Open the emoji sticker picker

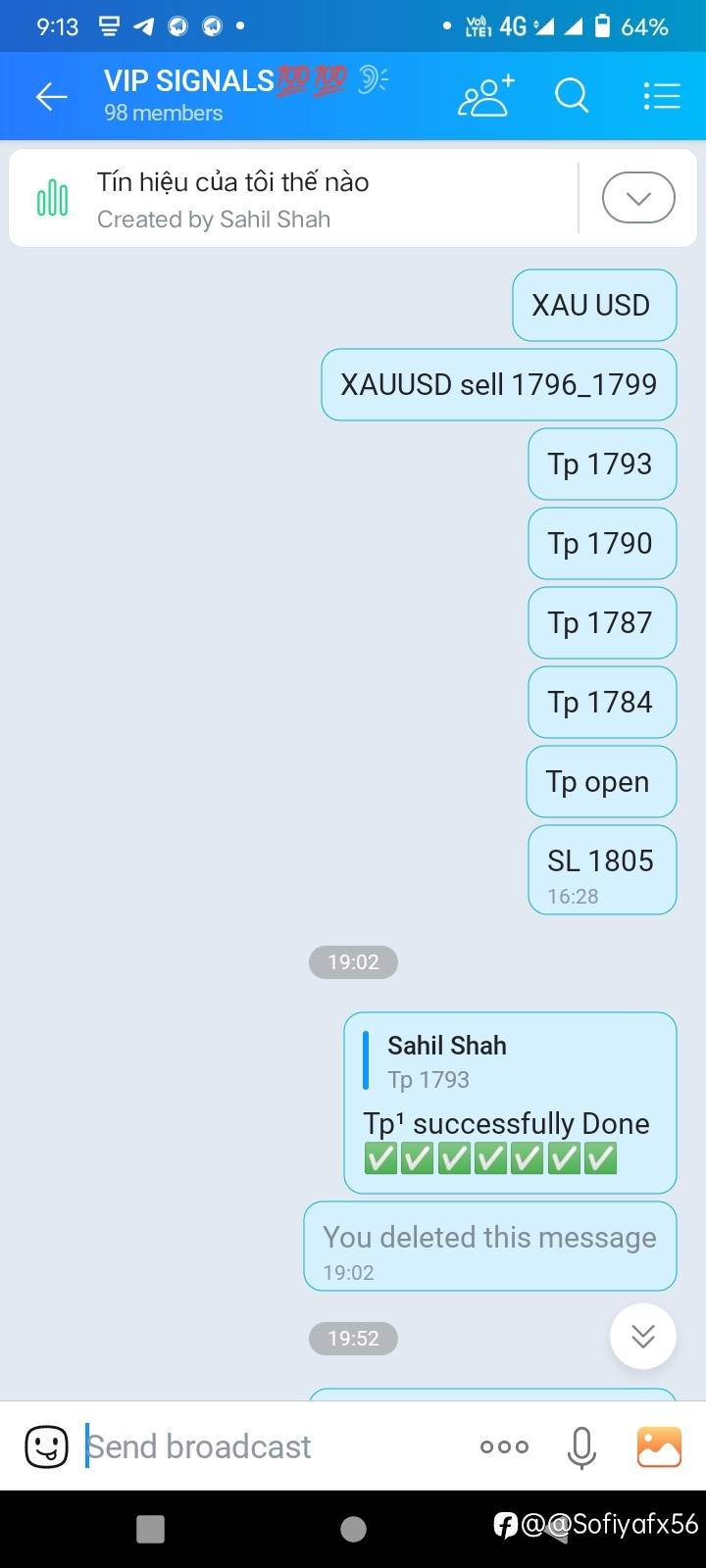[x=46, y=1446]
